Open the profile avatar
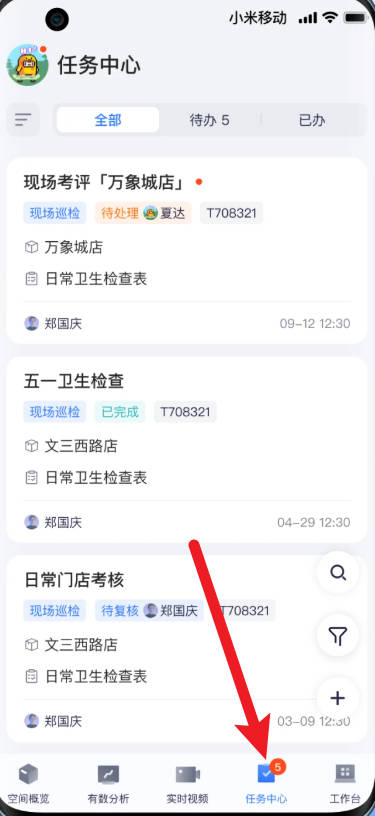The image size is (375, 816). point(27,65)
